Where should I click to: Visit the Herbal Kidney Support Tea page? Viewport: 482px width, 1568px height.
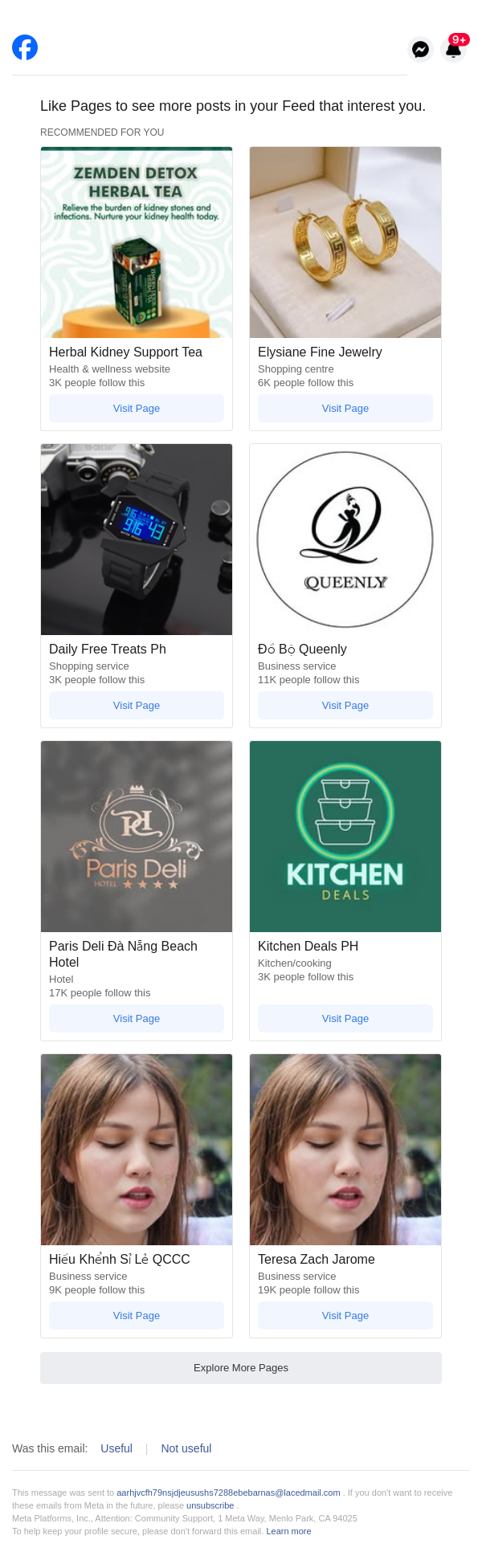pos(137,409)
